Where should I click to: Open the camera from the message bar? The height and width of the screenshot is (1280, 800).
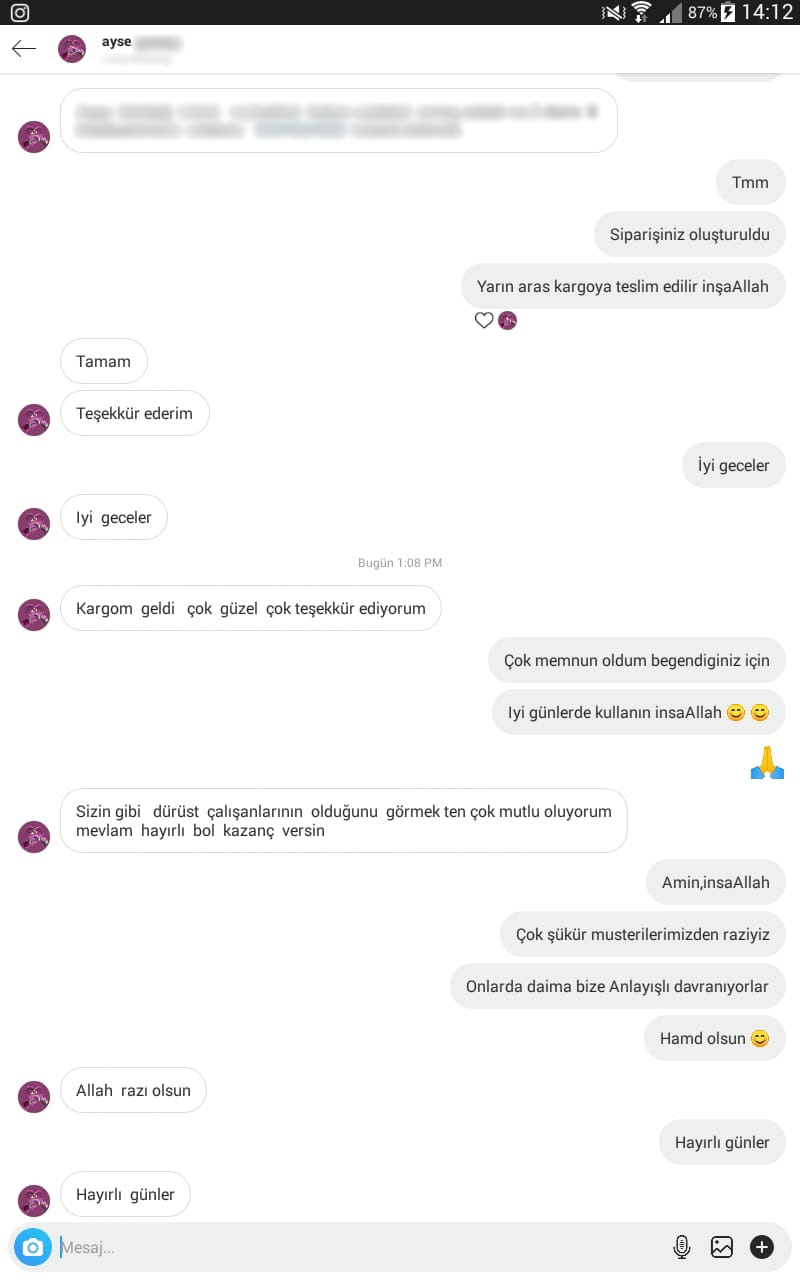pos(33,1247)
